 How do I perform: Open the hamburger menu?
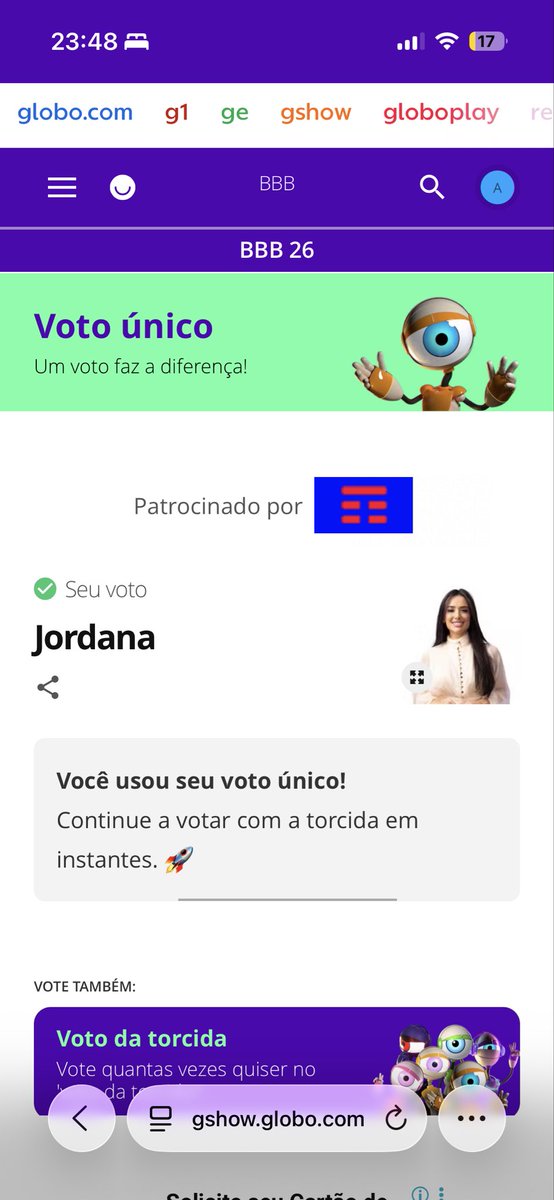coord(62,187)
